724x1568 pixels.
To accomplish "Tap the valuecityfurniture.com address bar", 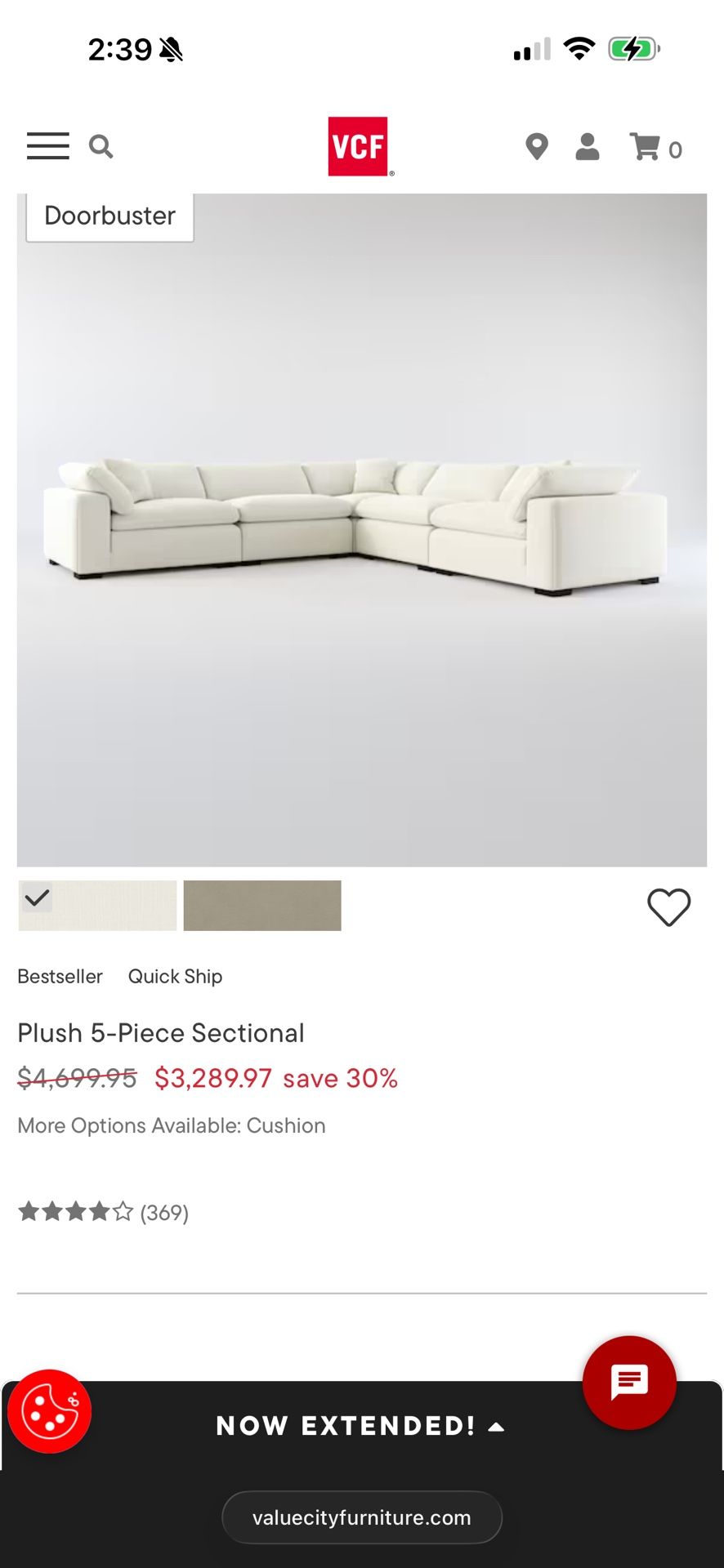I will 360,1517.
